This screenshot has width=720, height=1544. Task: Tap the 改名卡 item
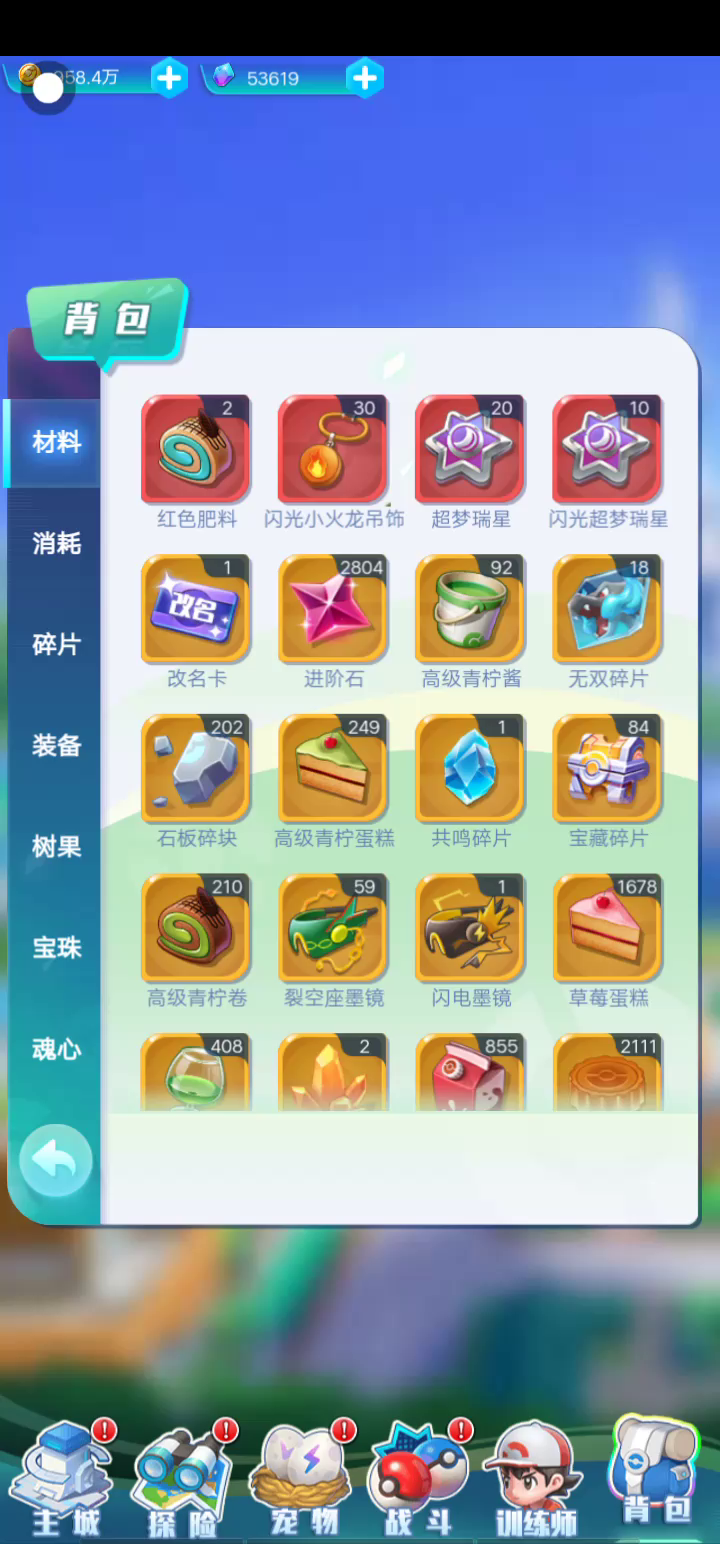pos(196,609)
